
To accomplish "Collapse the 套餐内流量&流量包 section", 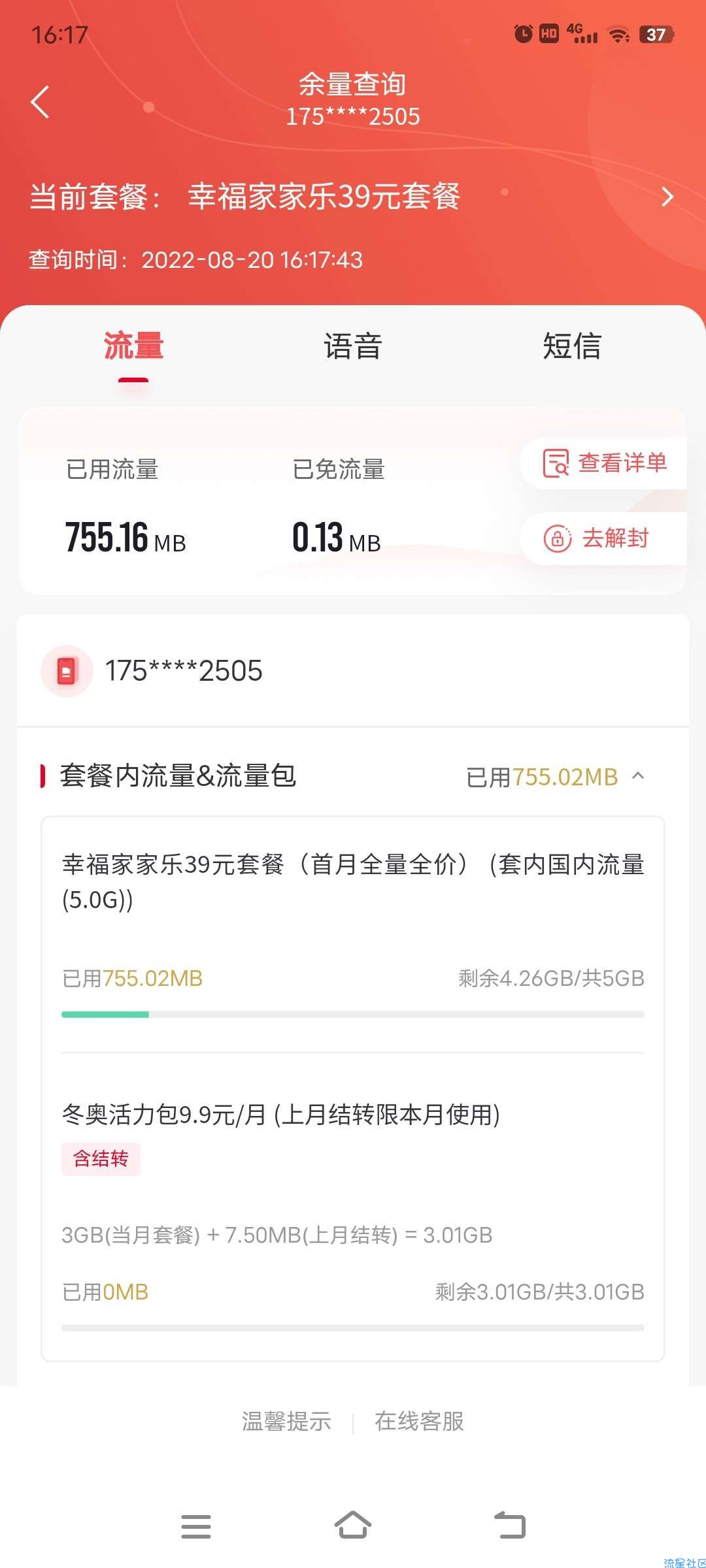I will [x=639, y=776].
